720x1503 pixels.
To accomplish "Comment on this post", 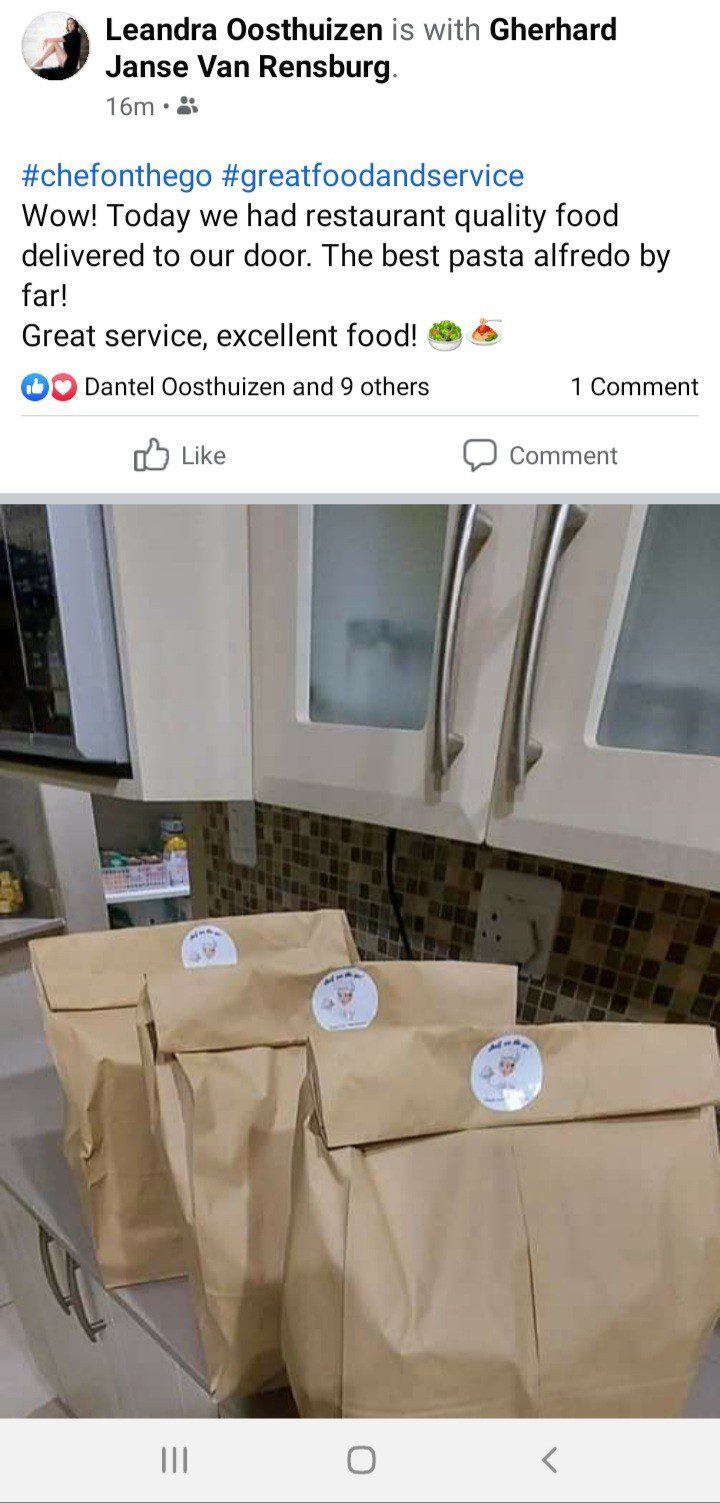I will tap(540, 456).
